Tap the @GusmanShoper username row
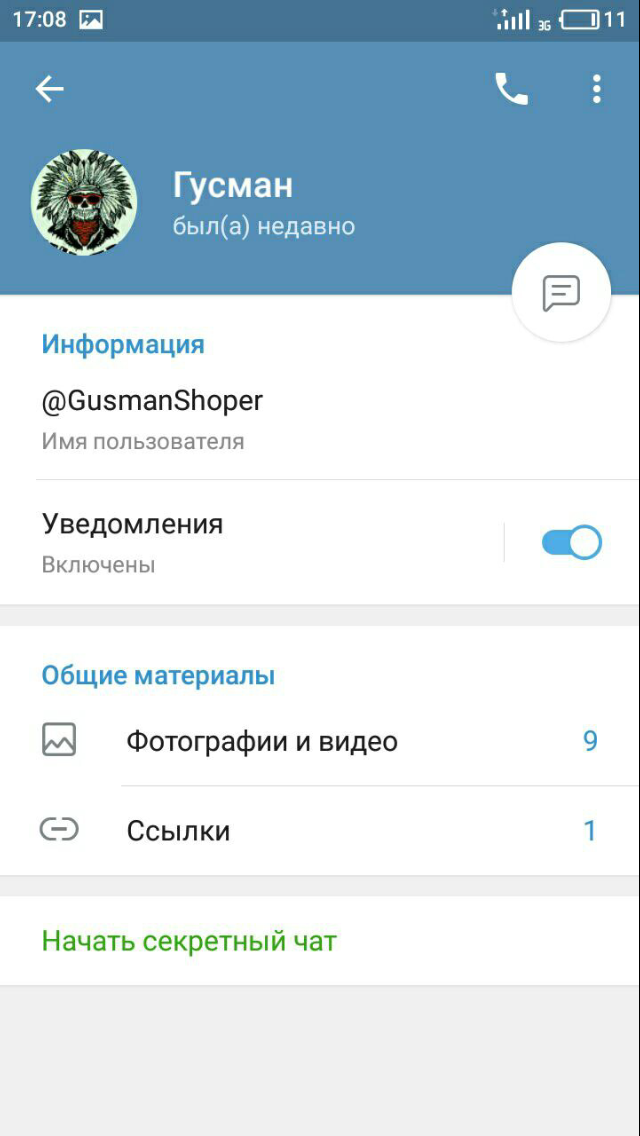This screenshot has width=640, height=1136. [320, 420]
